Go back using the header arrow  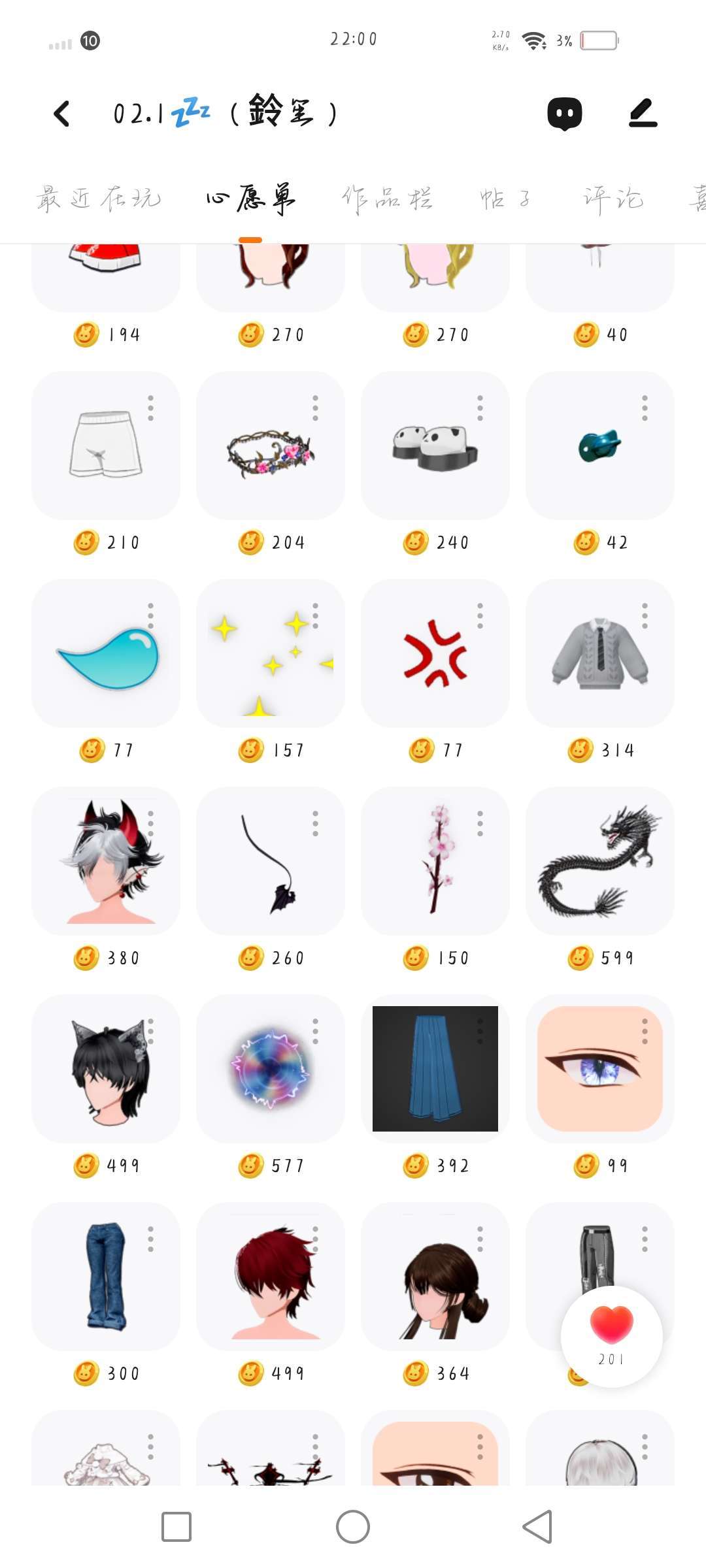[62, 114]
